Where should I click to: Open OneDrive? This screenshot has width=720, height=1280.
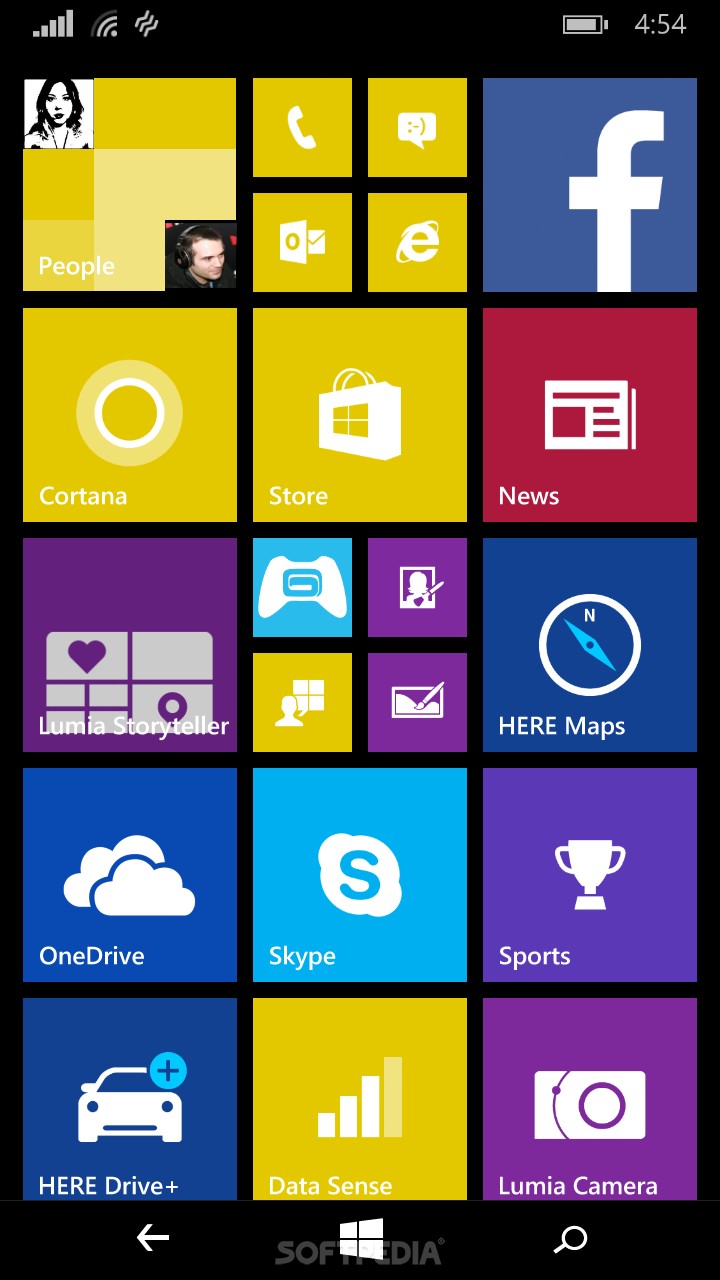[129, 875]
